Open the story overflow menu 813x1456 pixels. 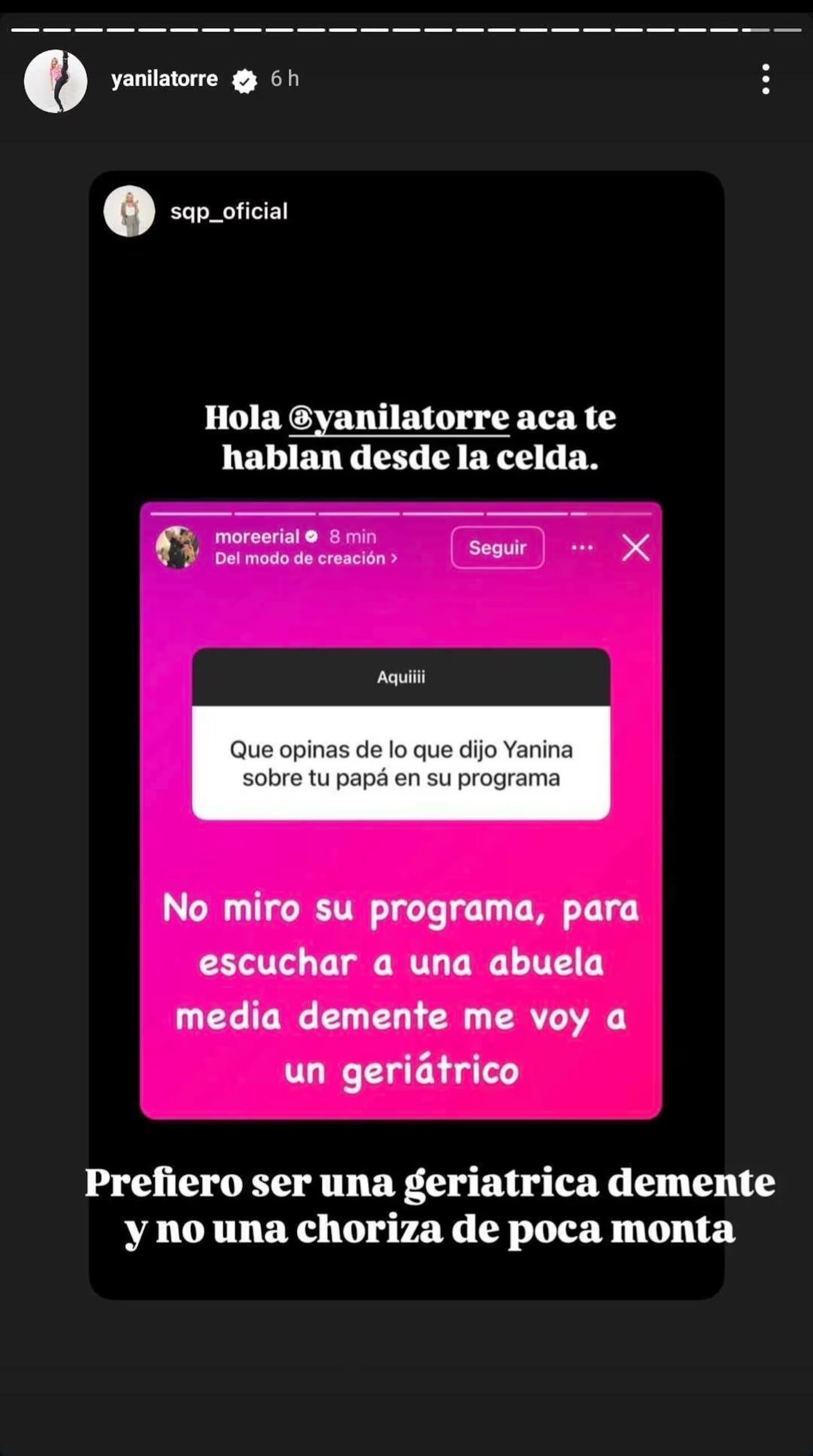765,79
